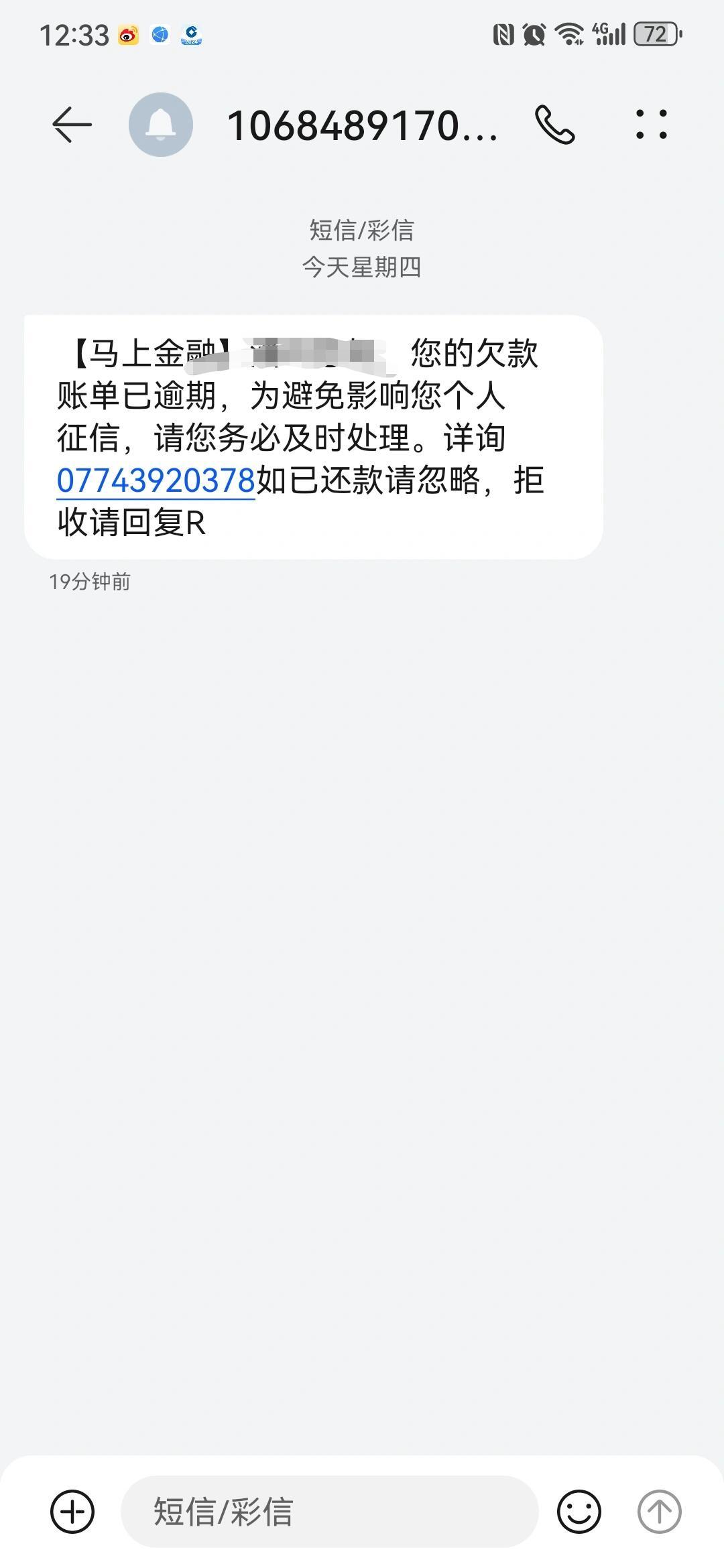Open the plus attachment menu
724x1568 pixels.
pos(72,1511)
